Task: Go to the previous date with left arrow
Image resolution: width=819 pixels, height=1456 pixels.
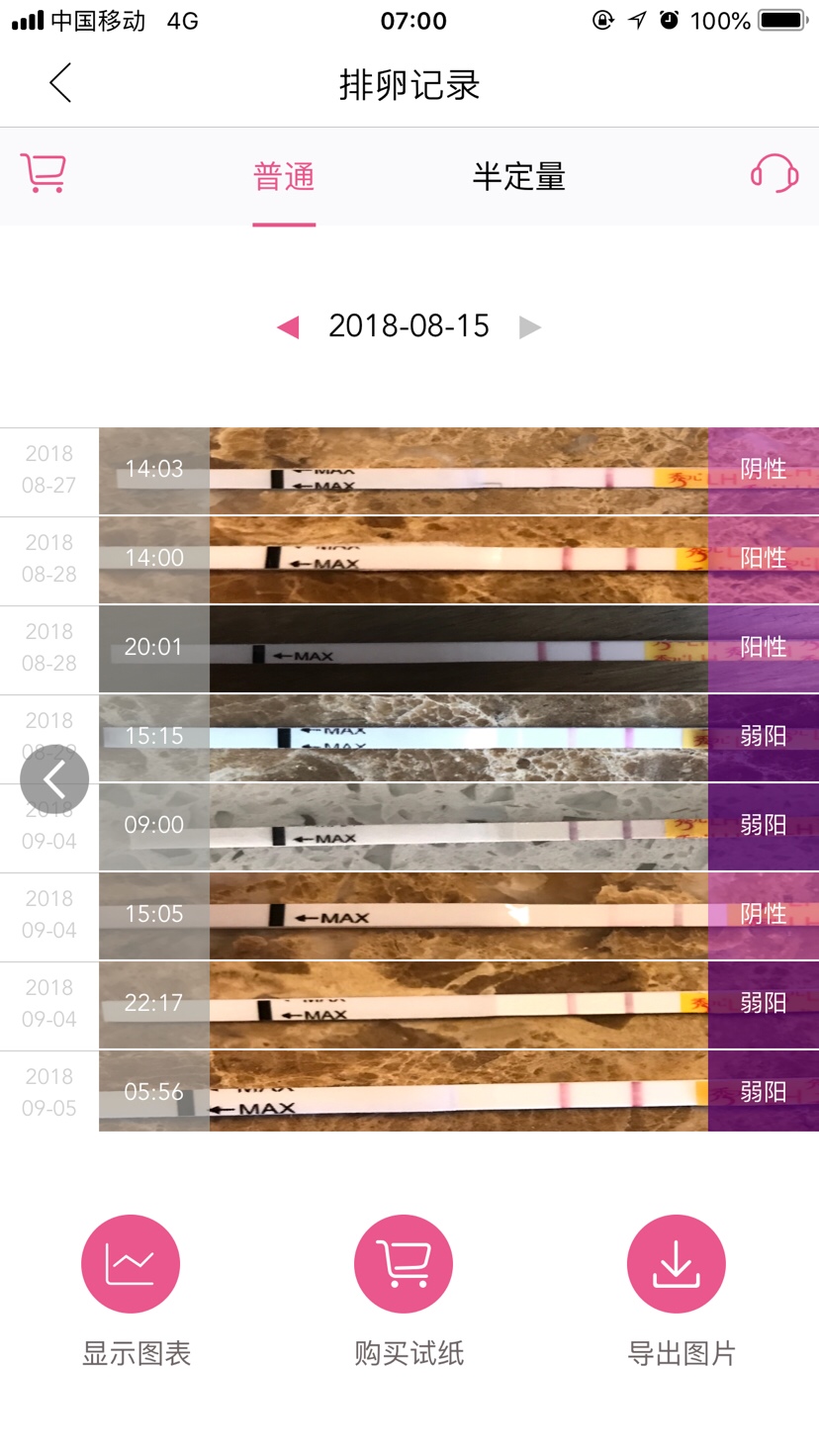Action: [288, 327]
